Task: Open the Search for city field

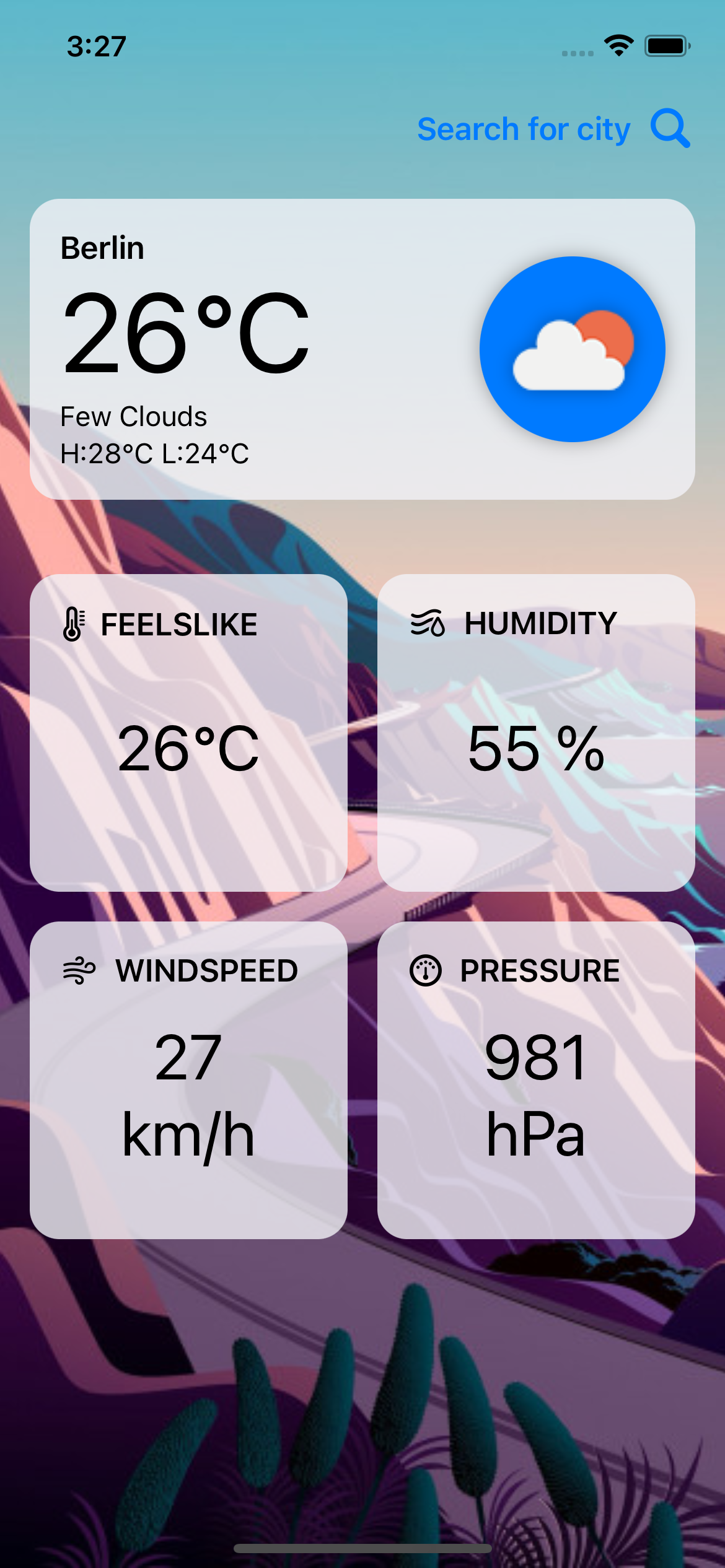Action: coord(524,128)
